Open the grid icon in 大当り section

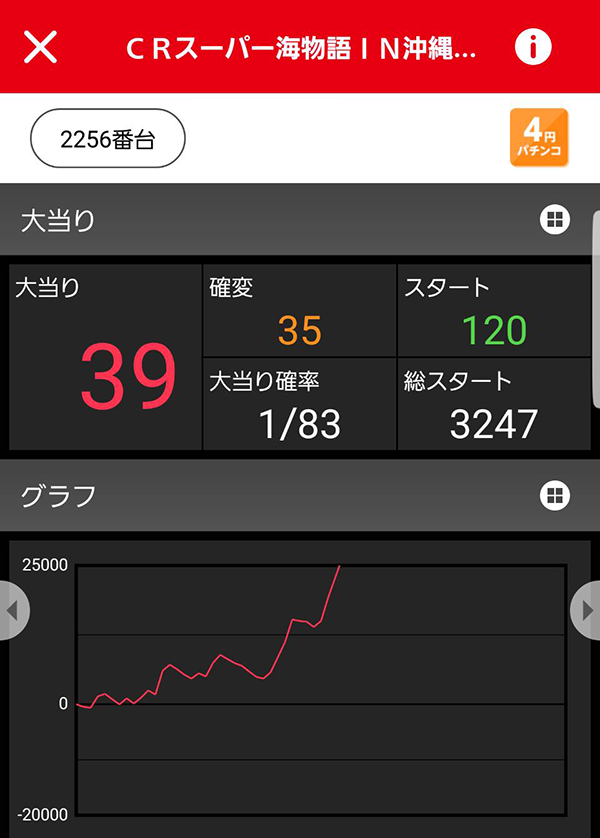tap(555, 220)
